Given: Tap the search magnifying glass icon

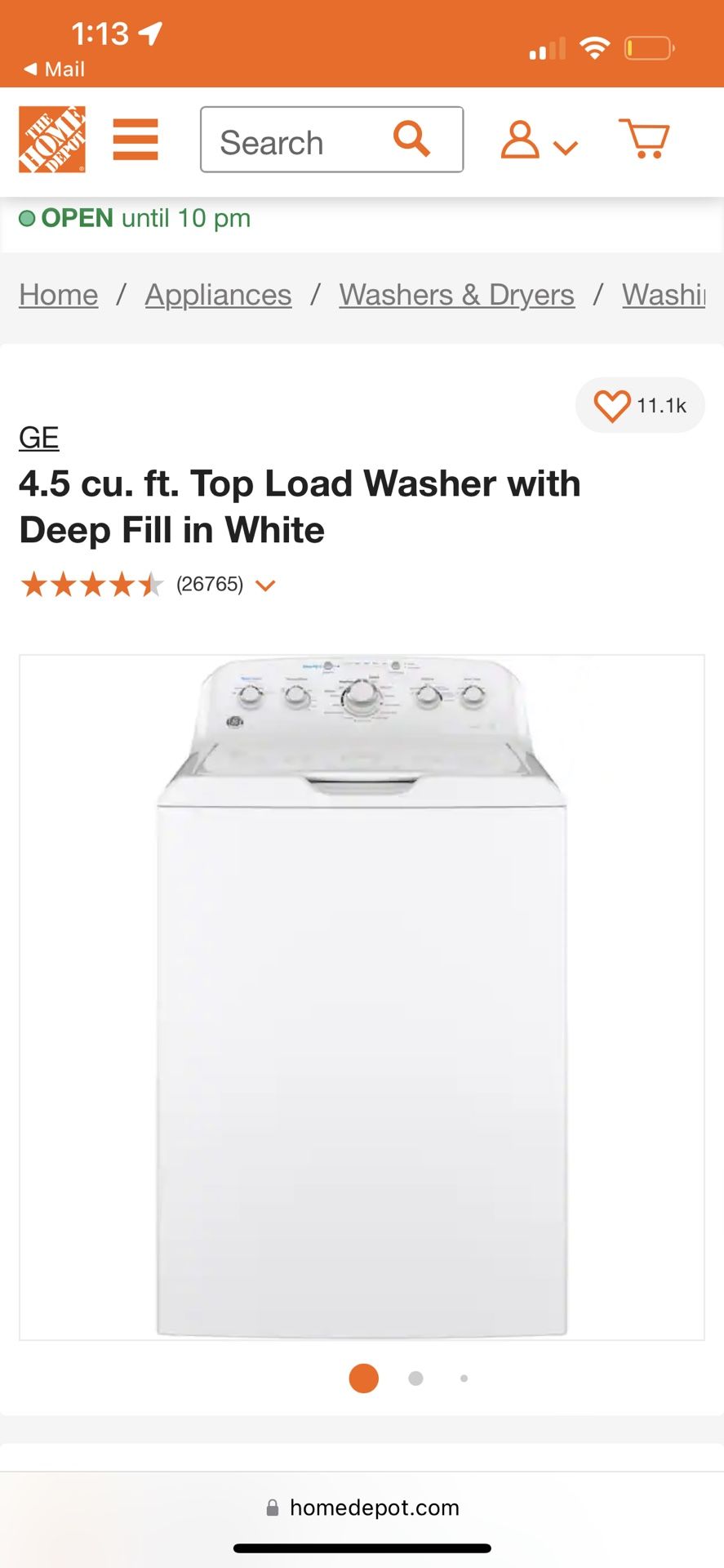Looking at the screenshot, I should coord(412,140).
